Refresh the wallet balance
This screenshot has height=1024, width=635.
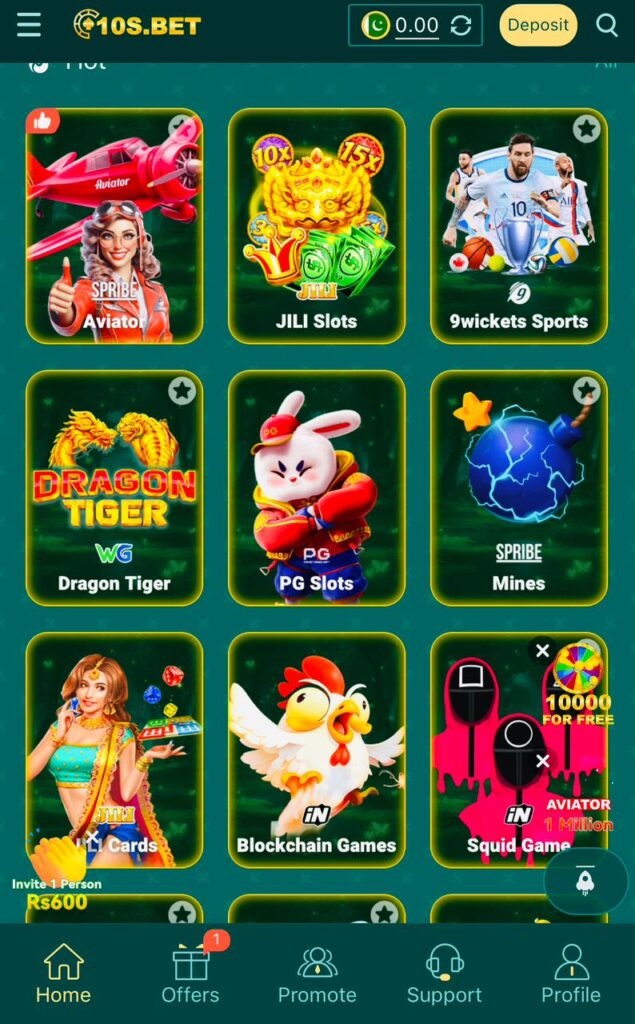pyautogui.click(x=461, y=26)
